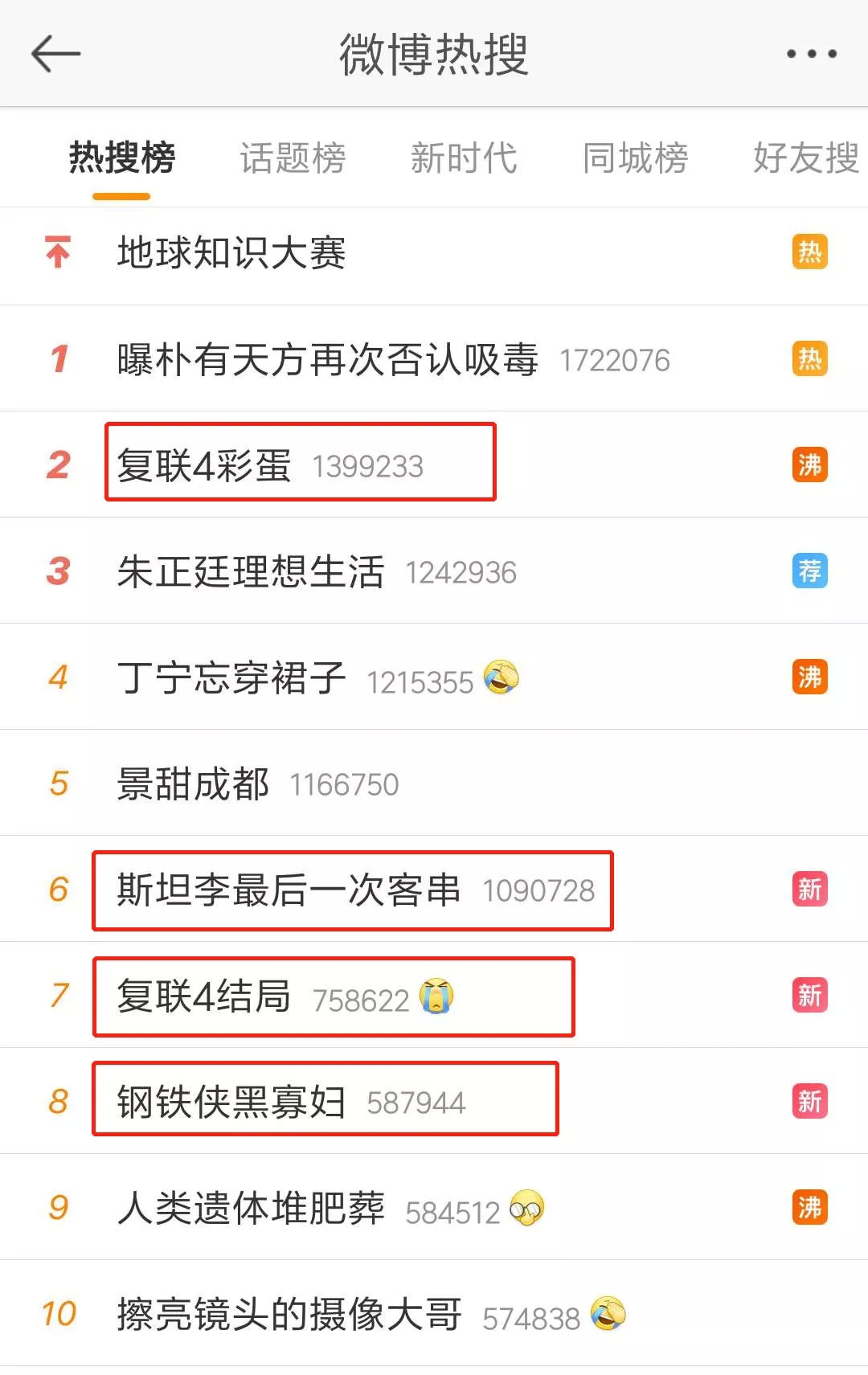868x1375 pixels.
Task: Click the 沸 badge beside 人类遗体堆肥葬
Action: pos(811,1208)
